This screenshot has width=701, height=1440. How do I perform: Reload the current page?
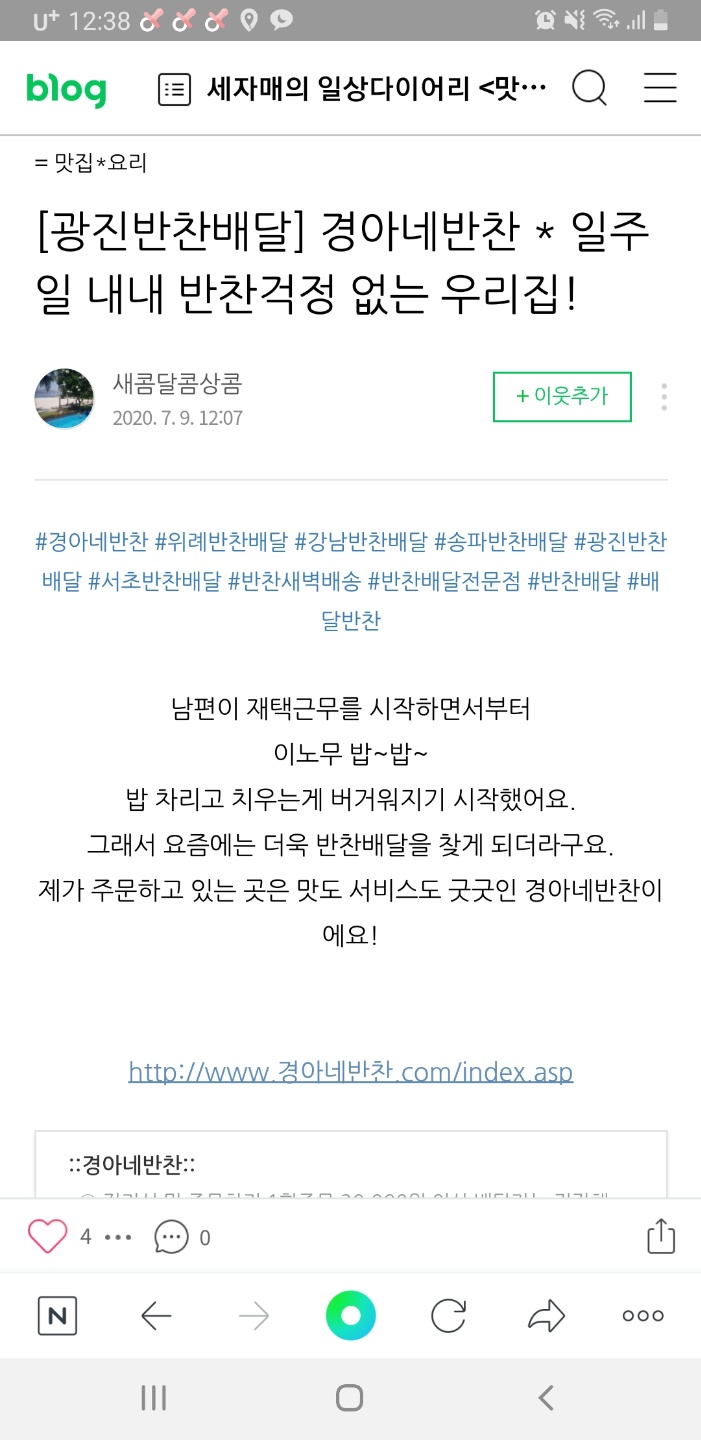[x=448, y=1316]
